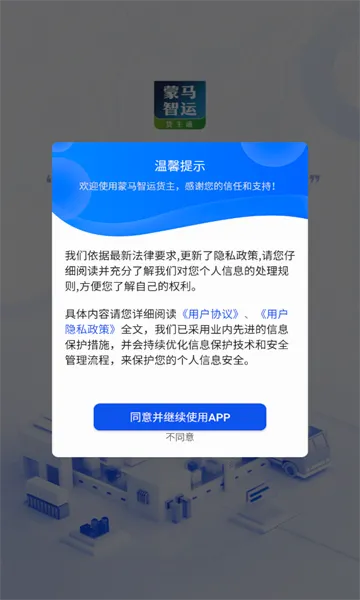Open the 《用户隐私政策》 link

(92, 329)
